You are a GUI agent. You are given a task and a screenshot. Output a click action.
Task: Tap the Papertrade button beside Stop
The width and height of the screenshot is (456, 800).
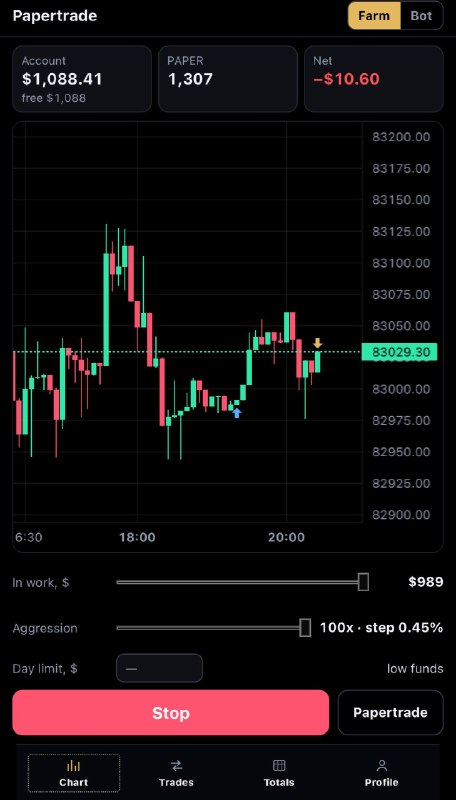pos(390,713)
